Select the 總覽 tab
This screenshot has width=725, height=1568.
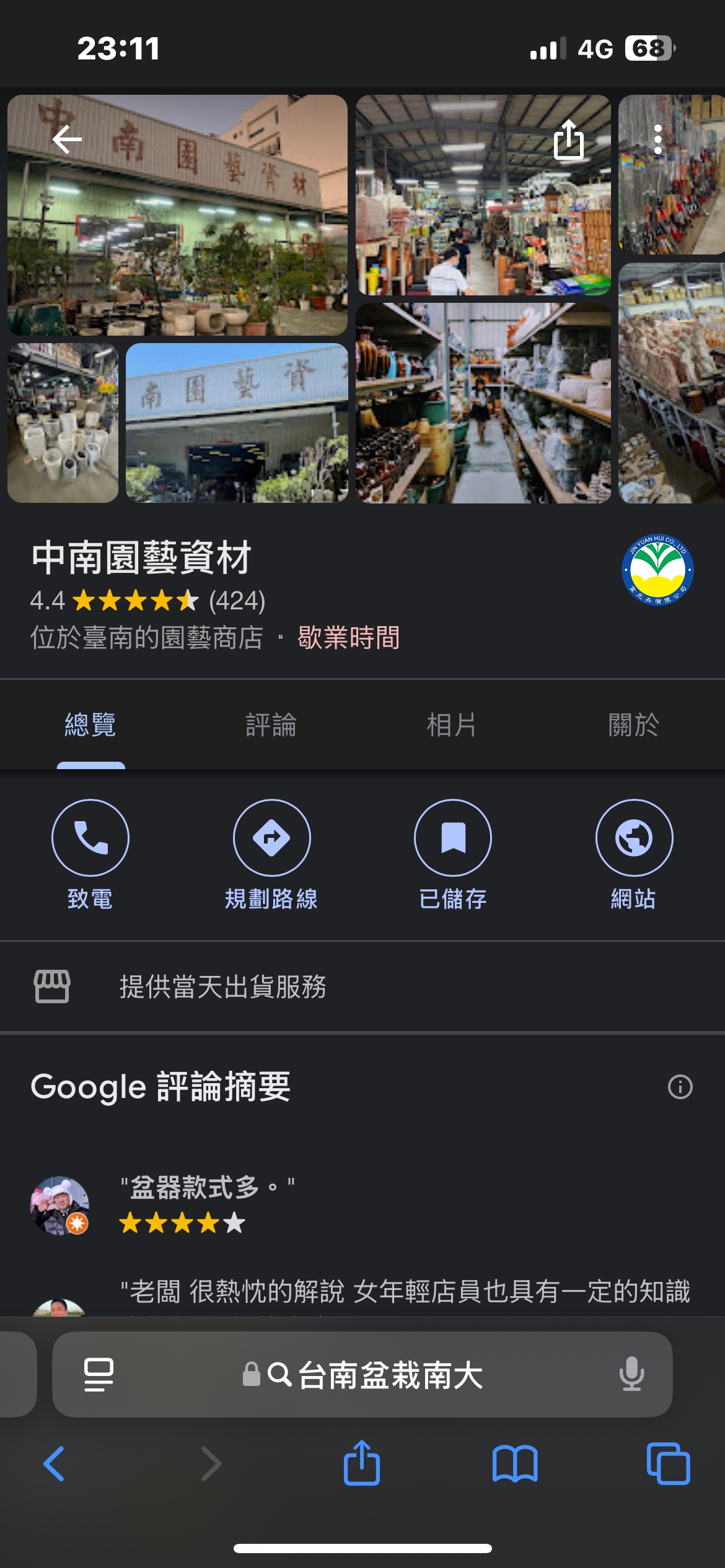90,725
